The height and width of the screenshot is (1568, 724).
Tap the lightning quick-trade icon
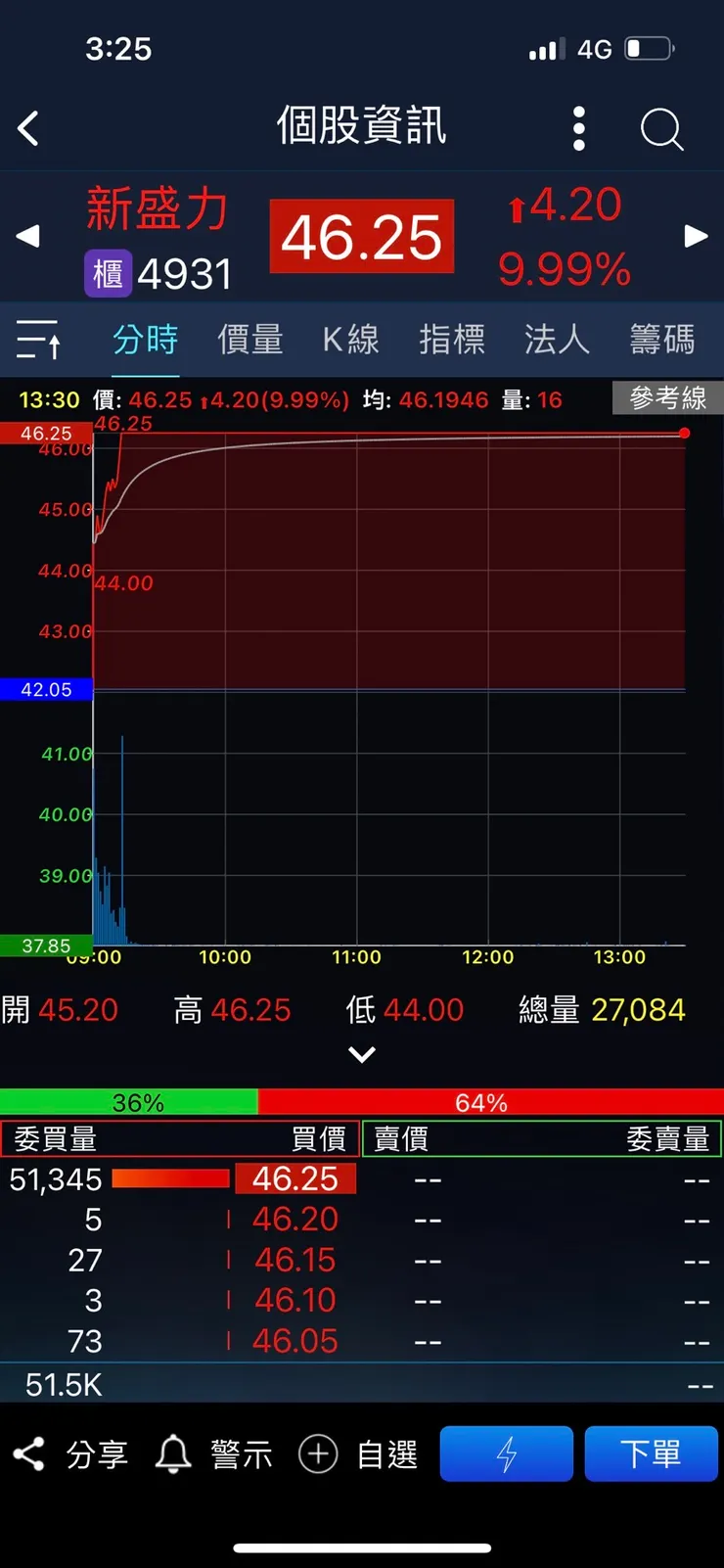coord(506,1453)
